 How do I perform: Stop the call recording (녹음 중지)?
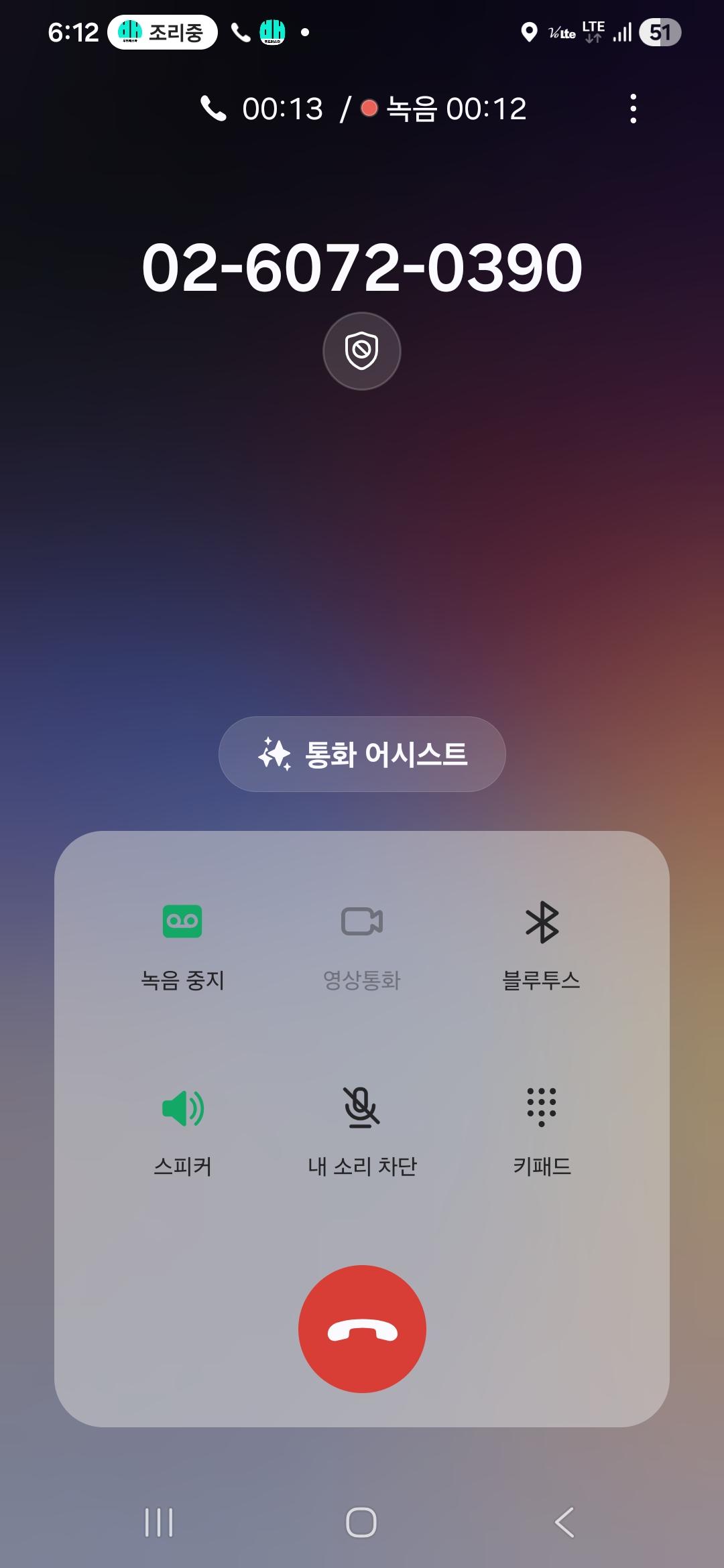tap(181, 938)
